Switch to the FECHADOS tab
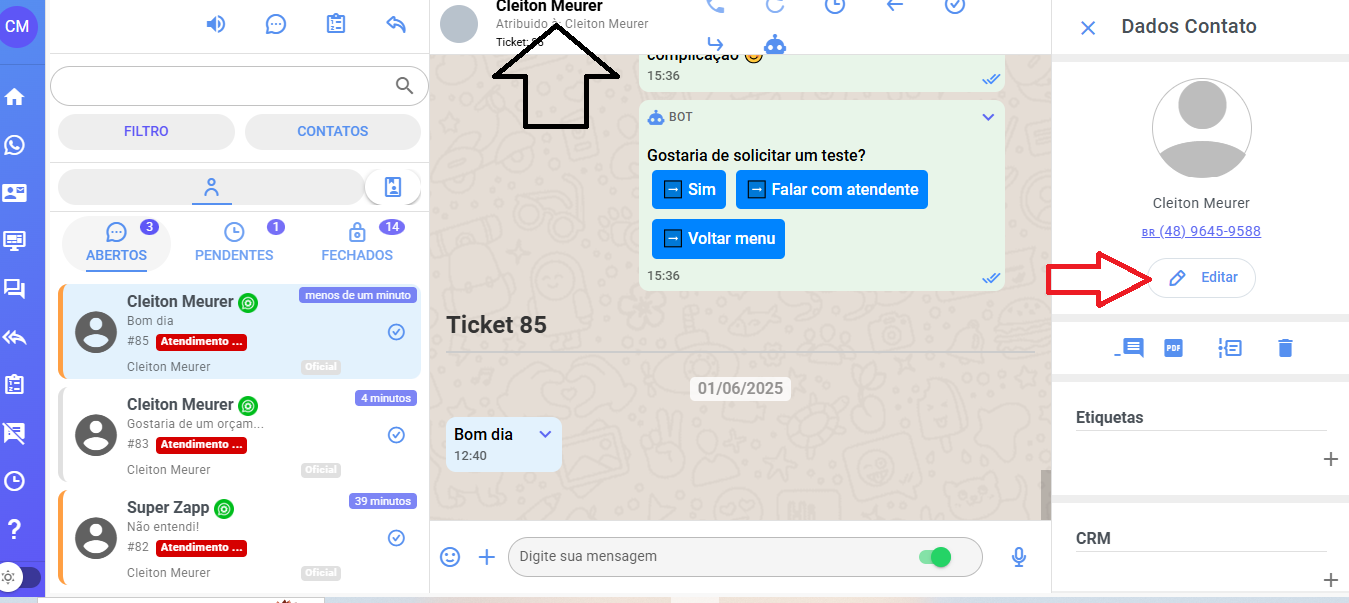This screenshot has height=603, width=1349. (x=356, y=243)
